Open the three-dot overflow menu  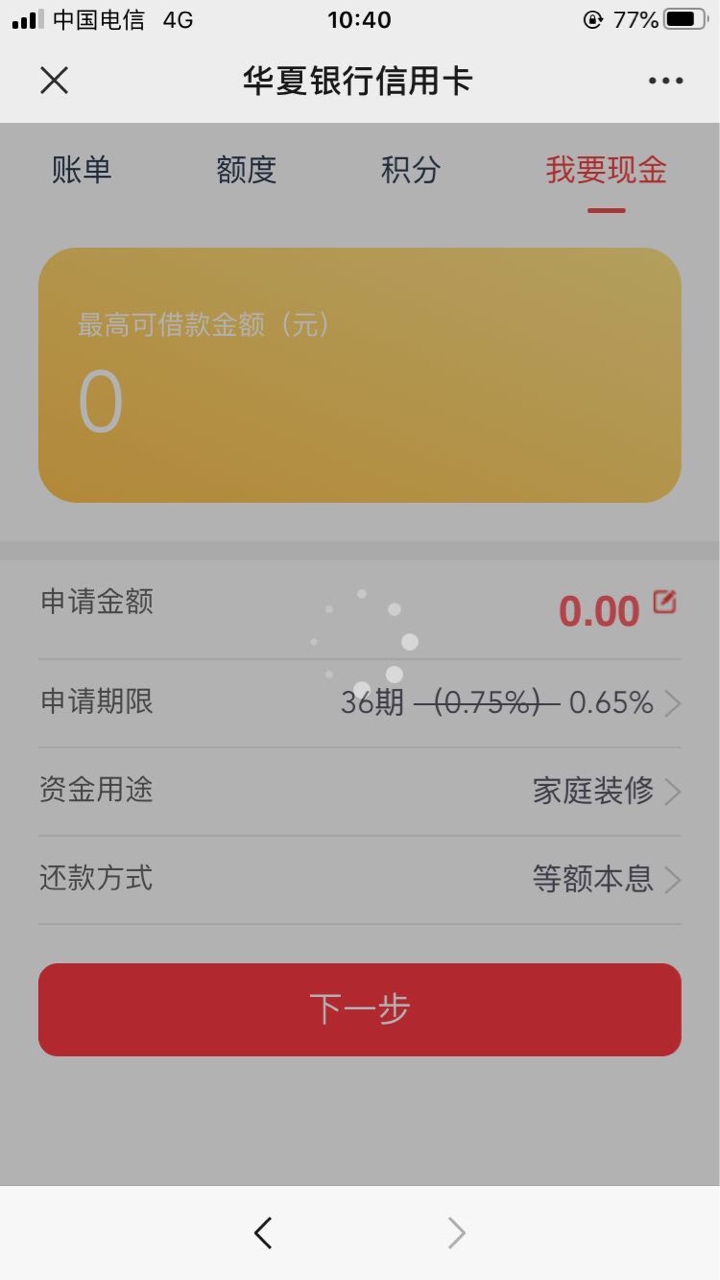(x=666, y=81)
